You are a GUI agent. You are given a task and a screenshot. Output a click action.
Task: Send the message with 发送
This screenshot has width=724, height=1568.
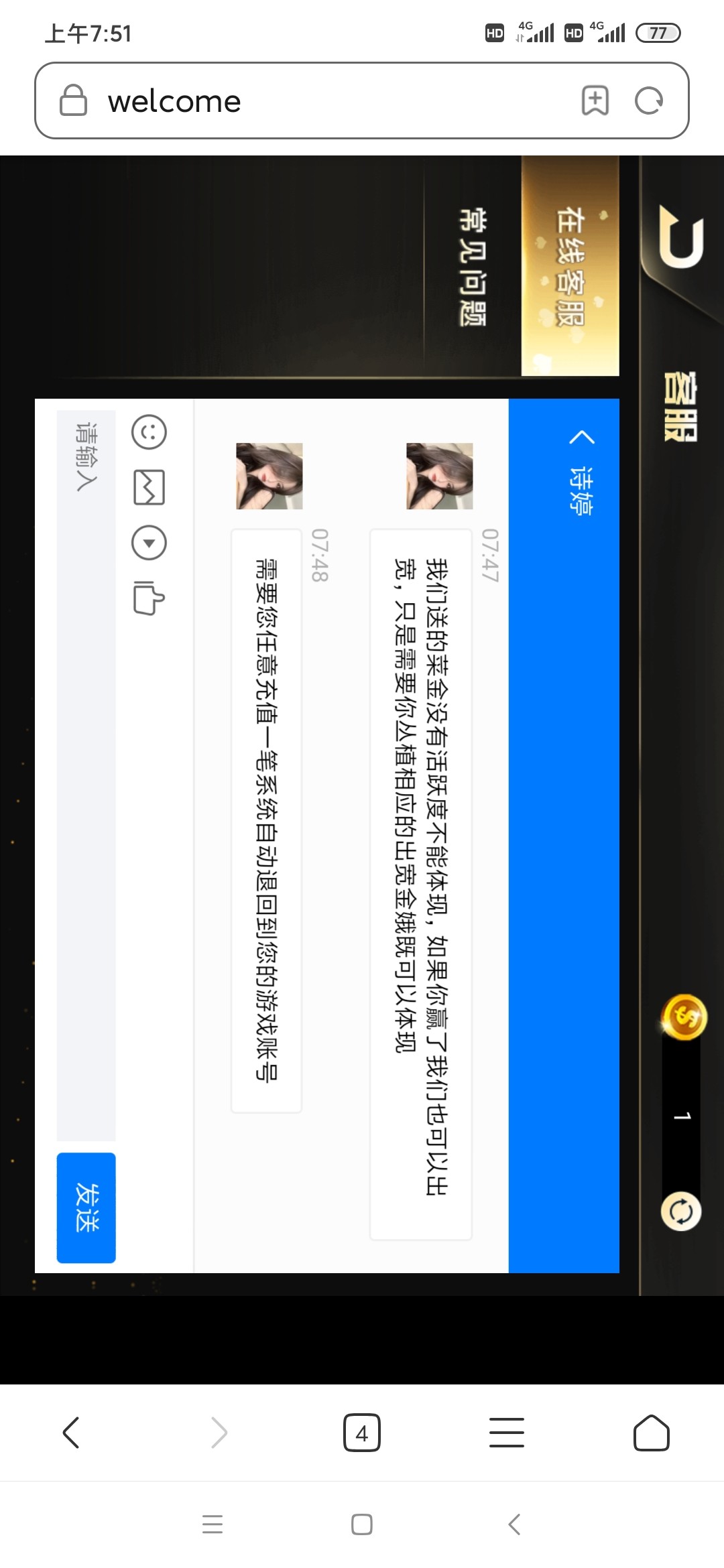point(86,1207)
